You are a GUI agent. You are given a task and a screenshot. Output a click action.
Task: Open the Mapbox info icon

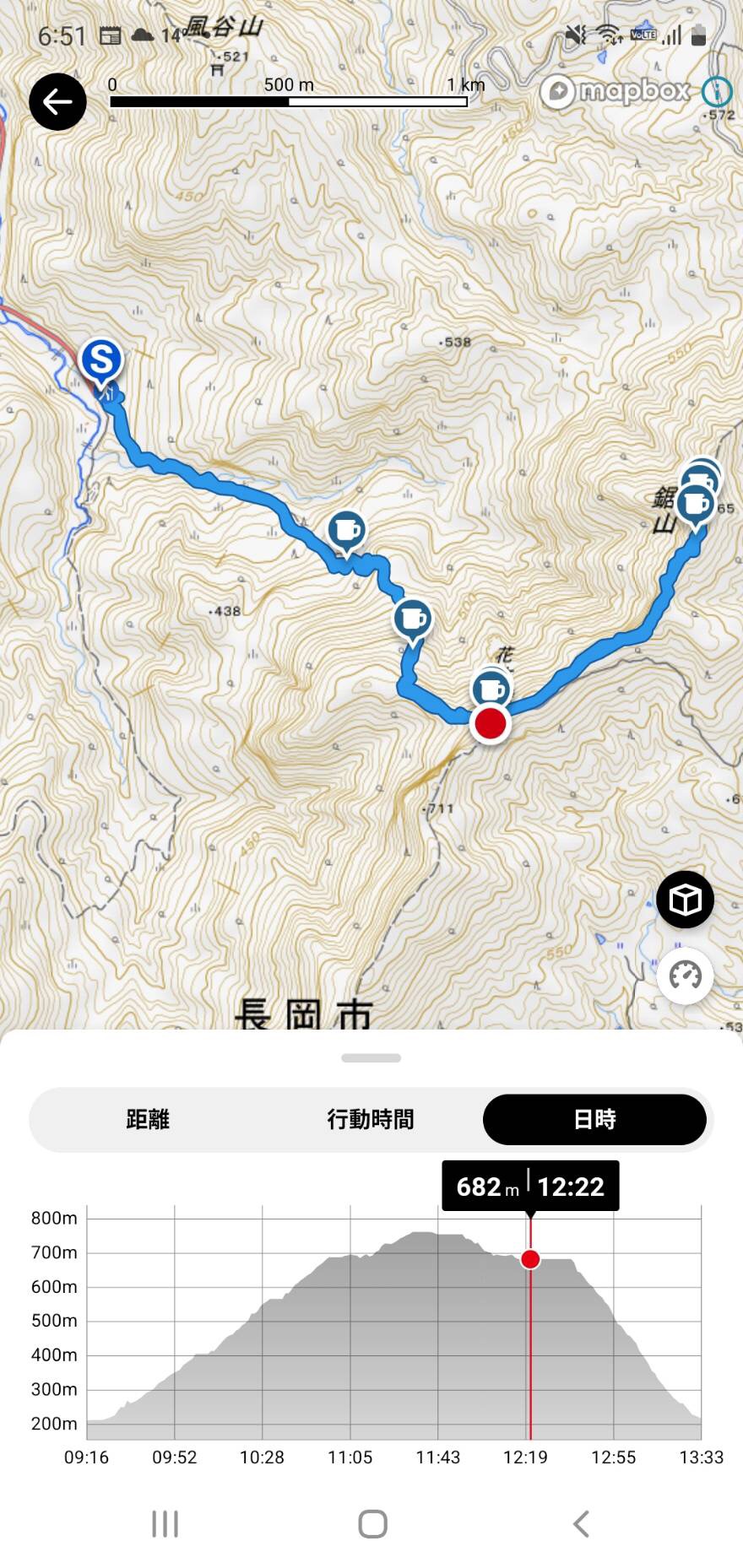click(x=717, y=91)
